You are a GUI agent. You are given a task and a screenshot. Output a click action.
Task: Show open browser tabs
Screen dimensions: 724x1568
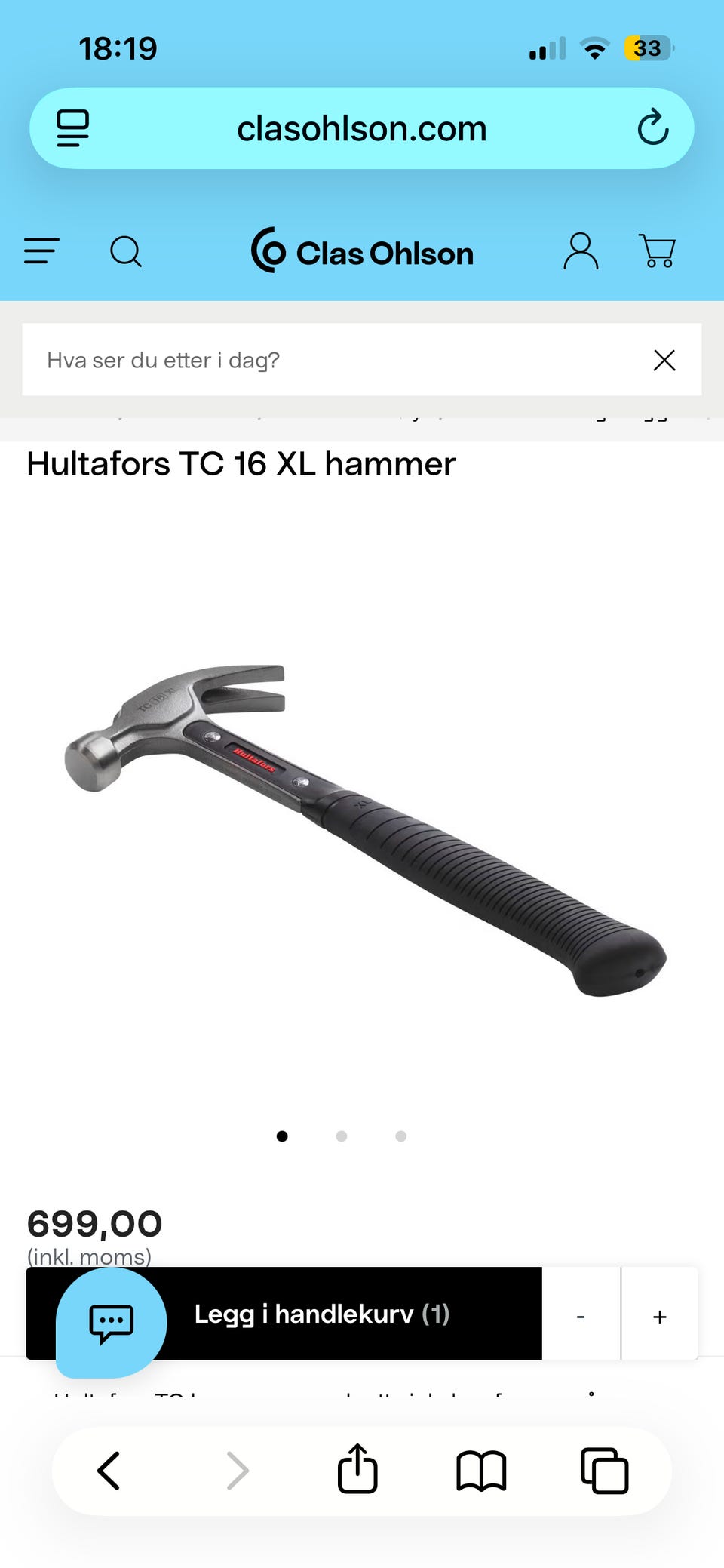point(605,1471)
